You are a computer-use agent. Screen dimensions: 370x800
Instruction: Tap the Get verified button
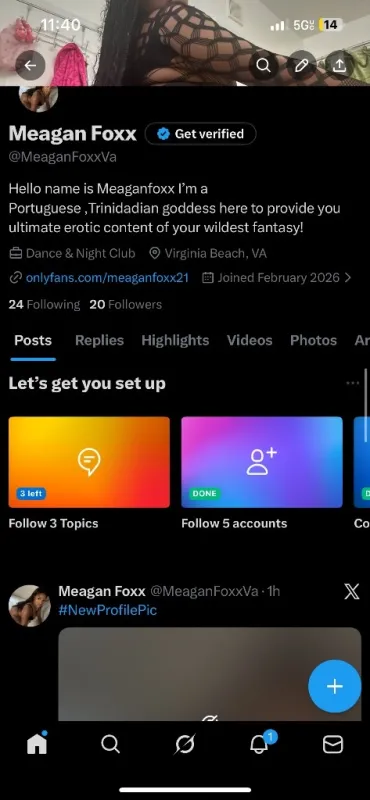pyautogui.click(x=201, y=134)
